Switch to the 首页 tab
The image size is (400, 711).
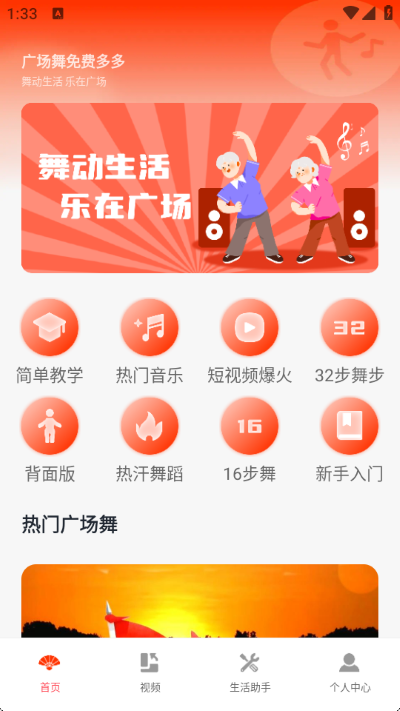pyautogui.click(x=50, y=674)
